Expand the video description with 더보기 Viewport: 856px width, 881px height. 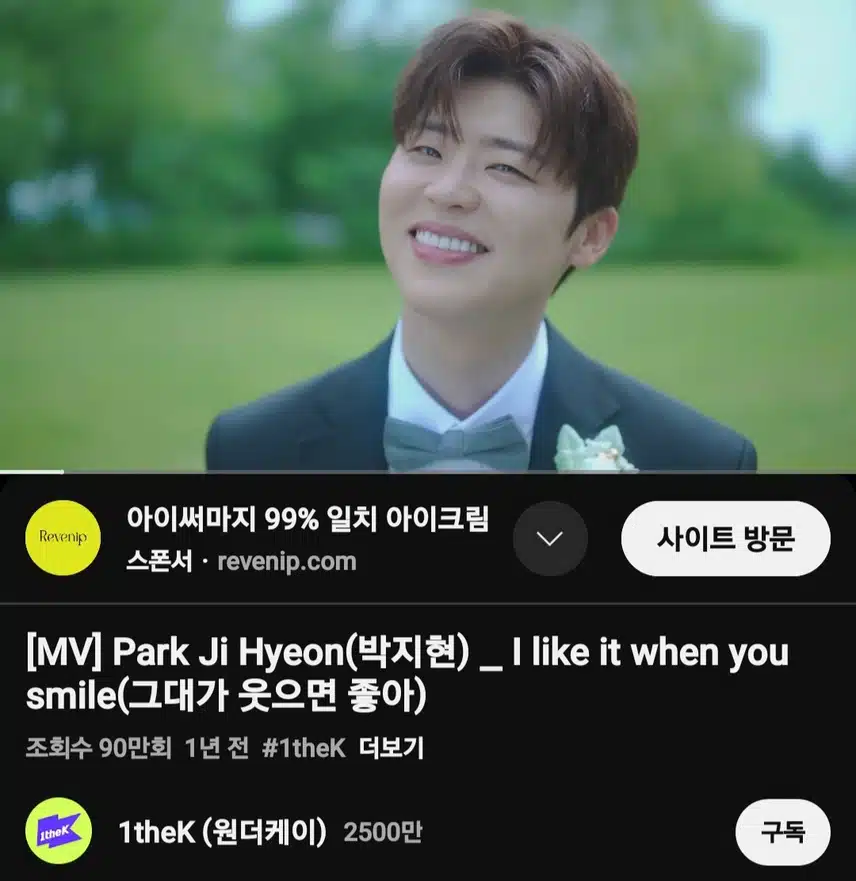(392, 749)
